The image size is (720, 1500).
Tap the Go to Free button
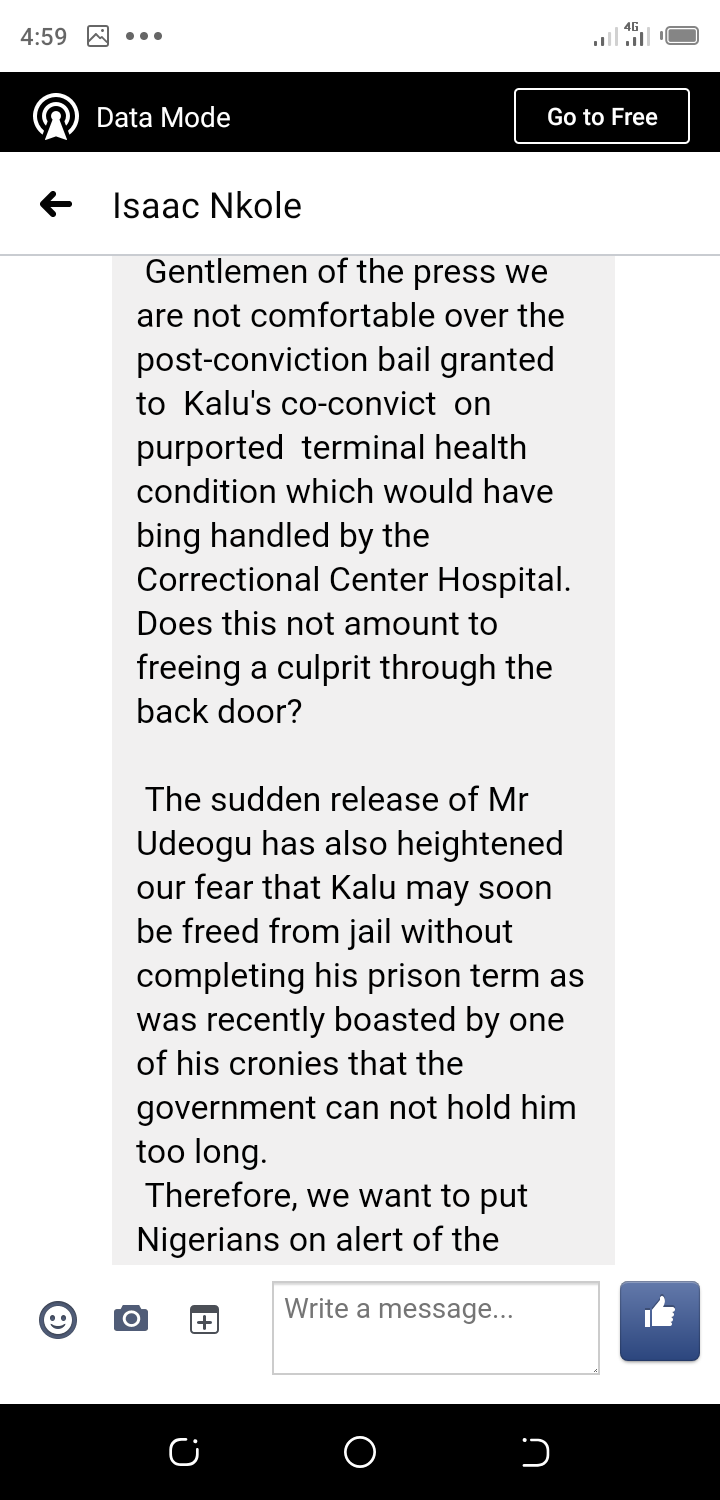click(601, 117)
